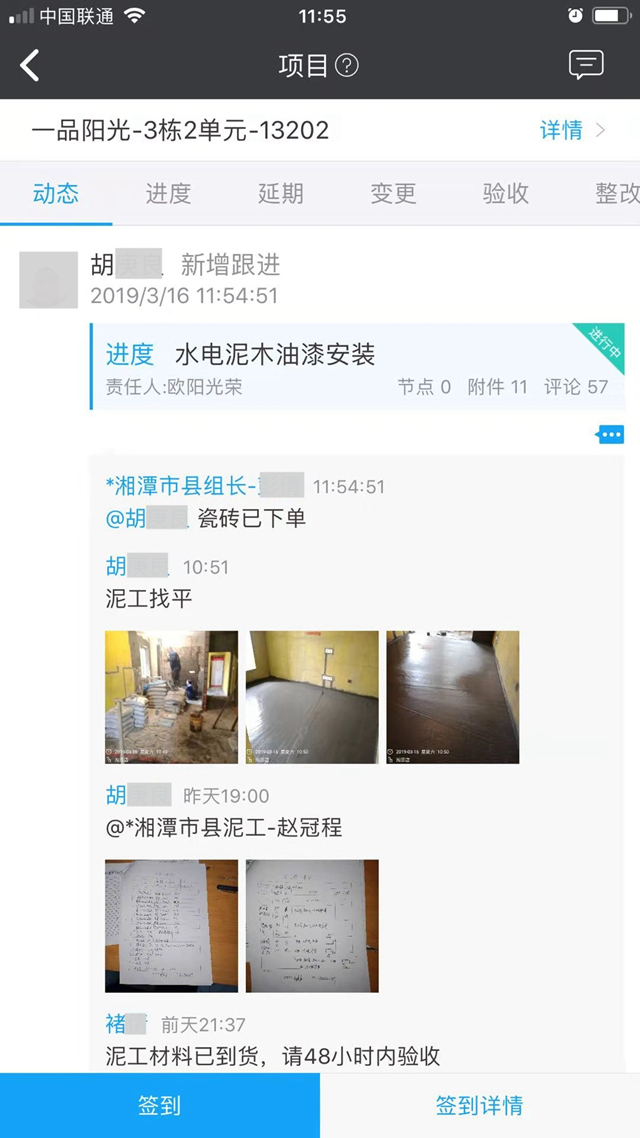The image size is (640, 1138).
Task: Switch to the 进度 tab
Action: (168, 193)
